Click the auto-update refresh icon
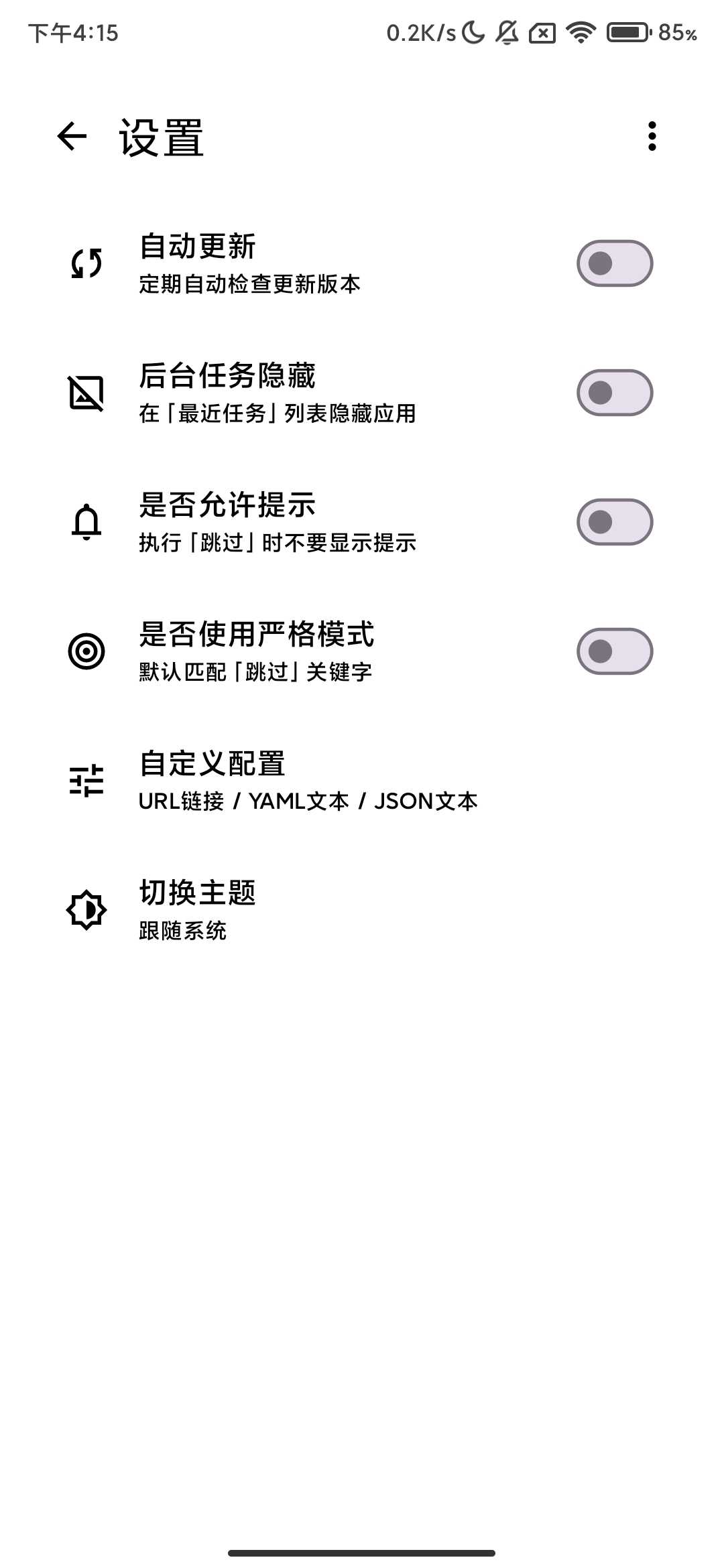724x1568 pixels. [85, 264]
